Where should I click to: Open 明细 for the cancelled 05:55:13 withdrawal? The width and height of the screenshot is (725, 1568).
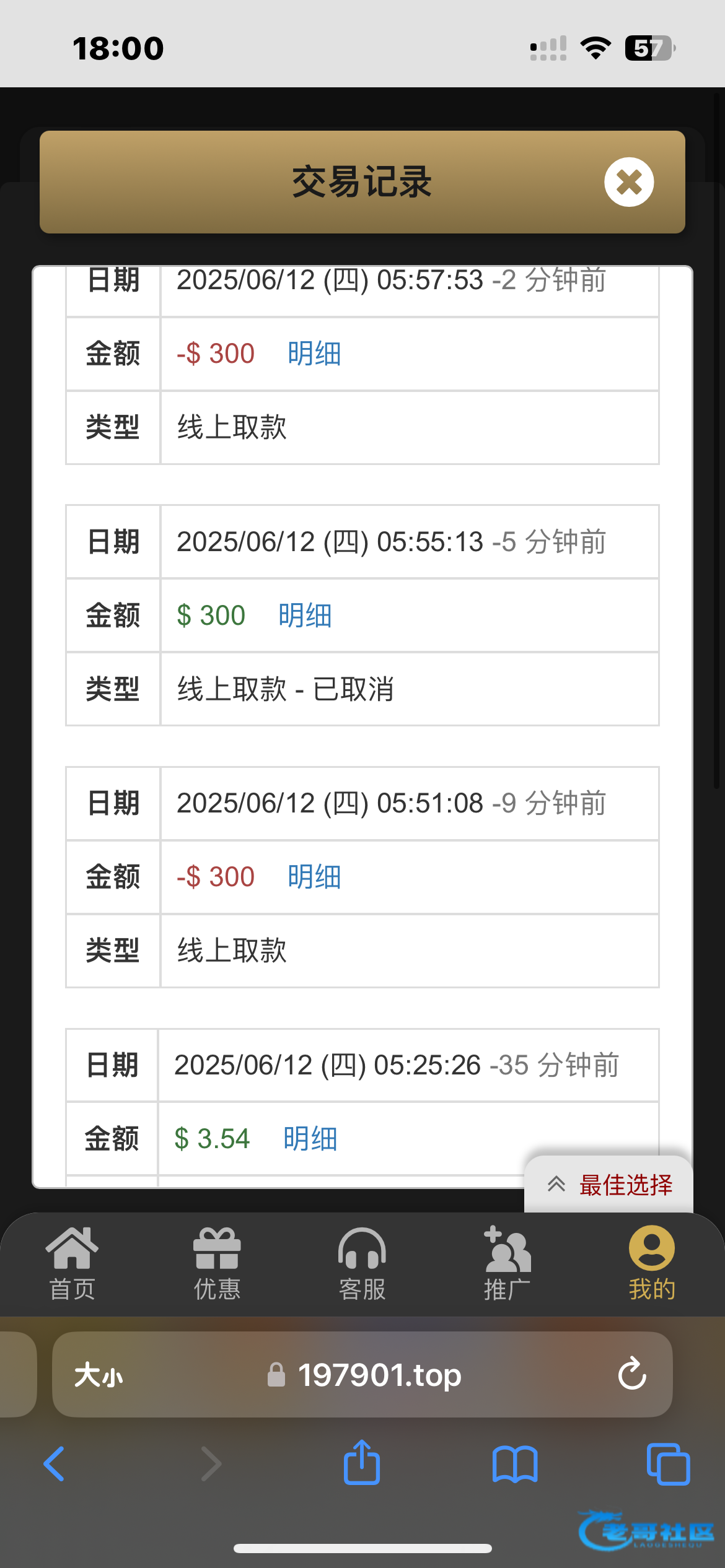coord(305,616)
